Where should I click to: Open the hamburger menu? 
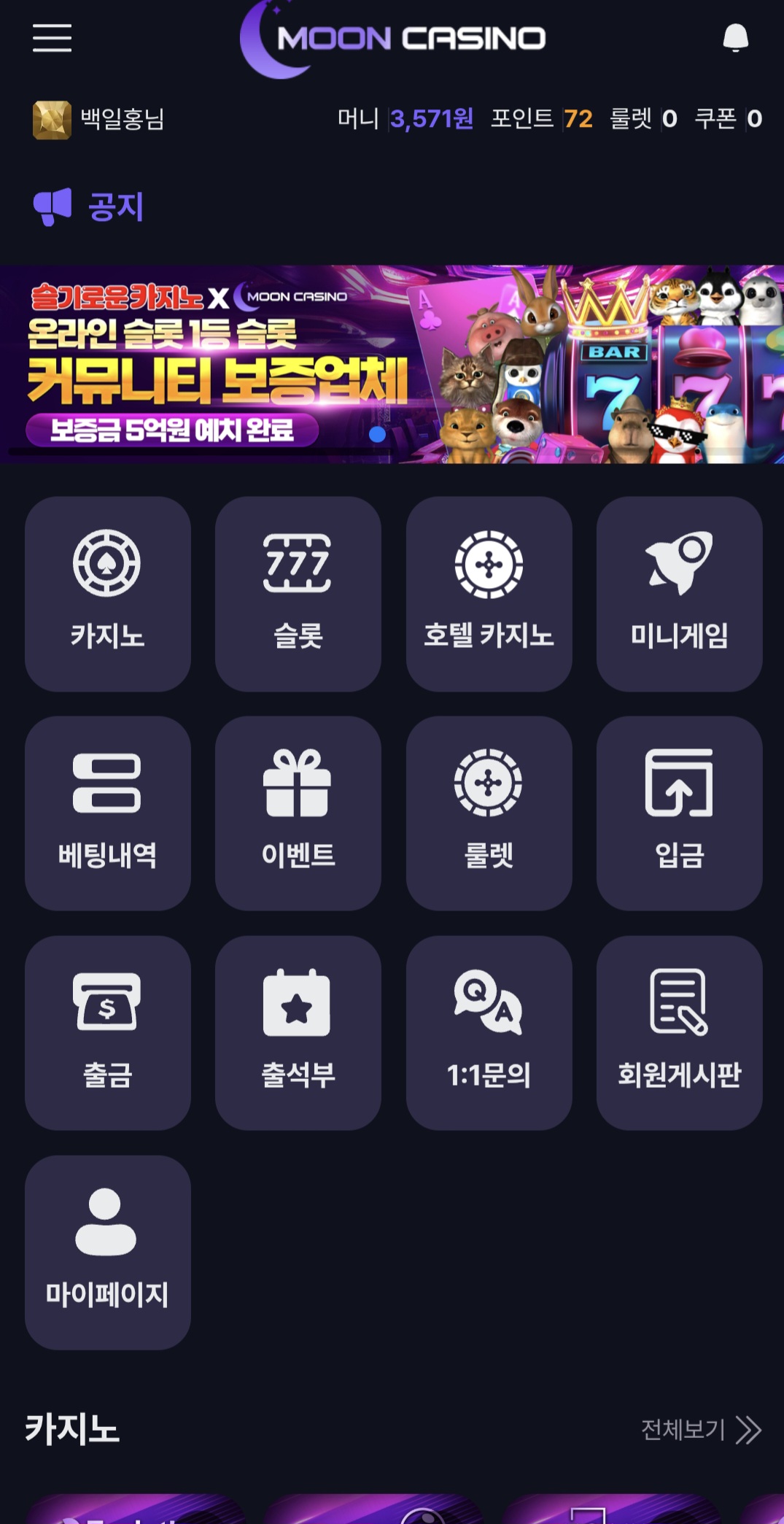tap(52, 38)
